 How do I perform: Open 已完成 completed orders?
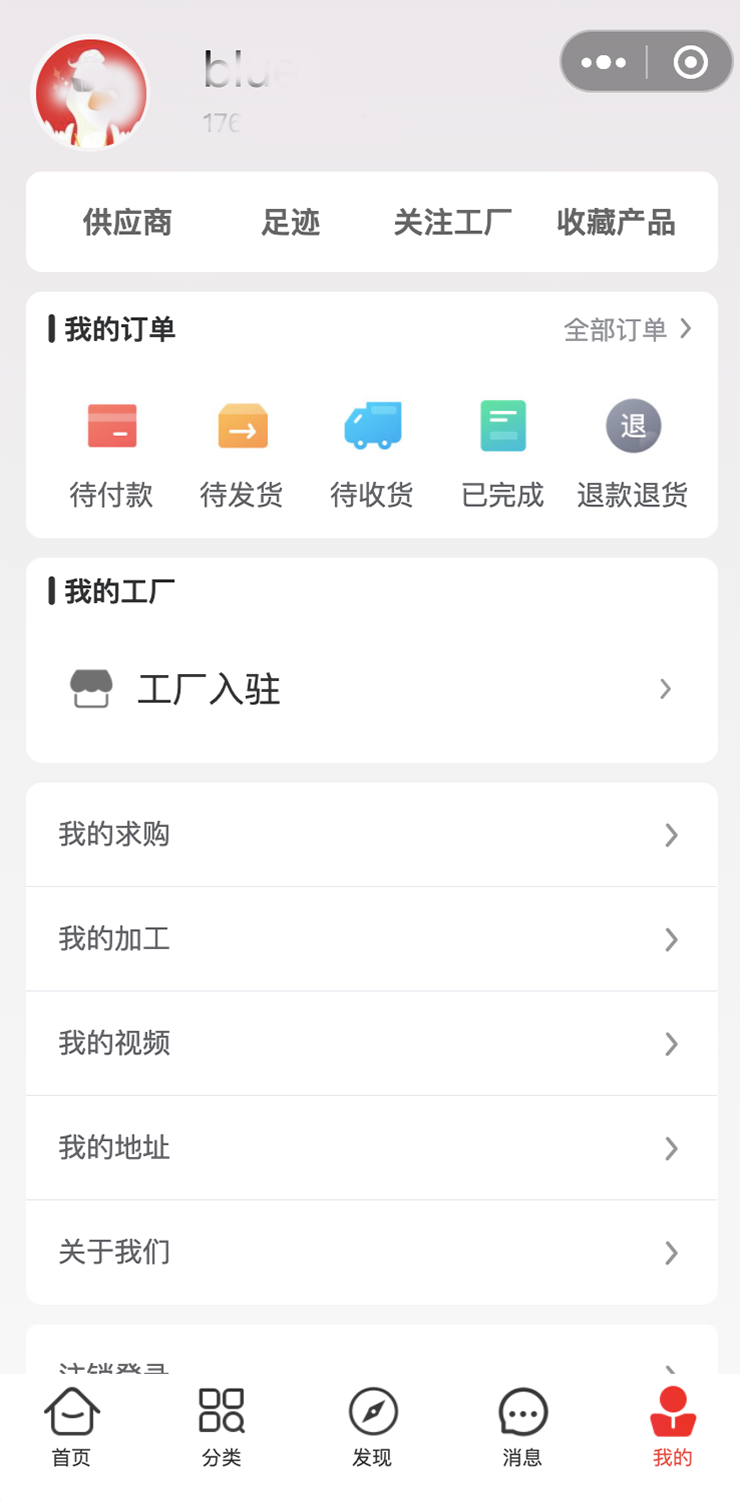(x=502, y=452)
